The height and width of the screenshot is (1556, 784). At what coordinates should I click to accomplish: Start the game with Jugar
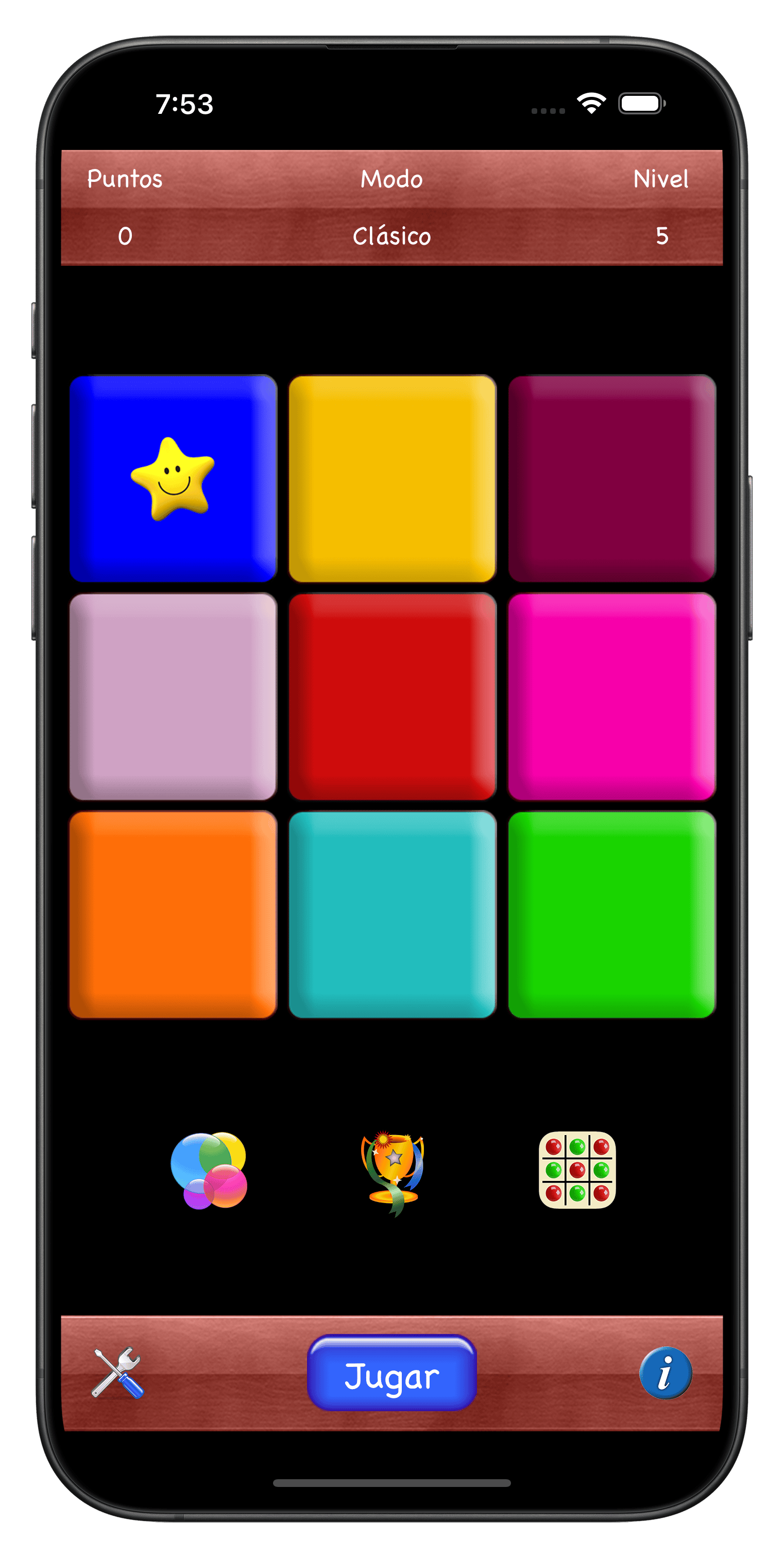click(392, 1373)
